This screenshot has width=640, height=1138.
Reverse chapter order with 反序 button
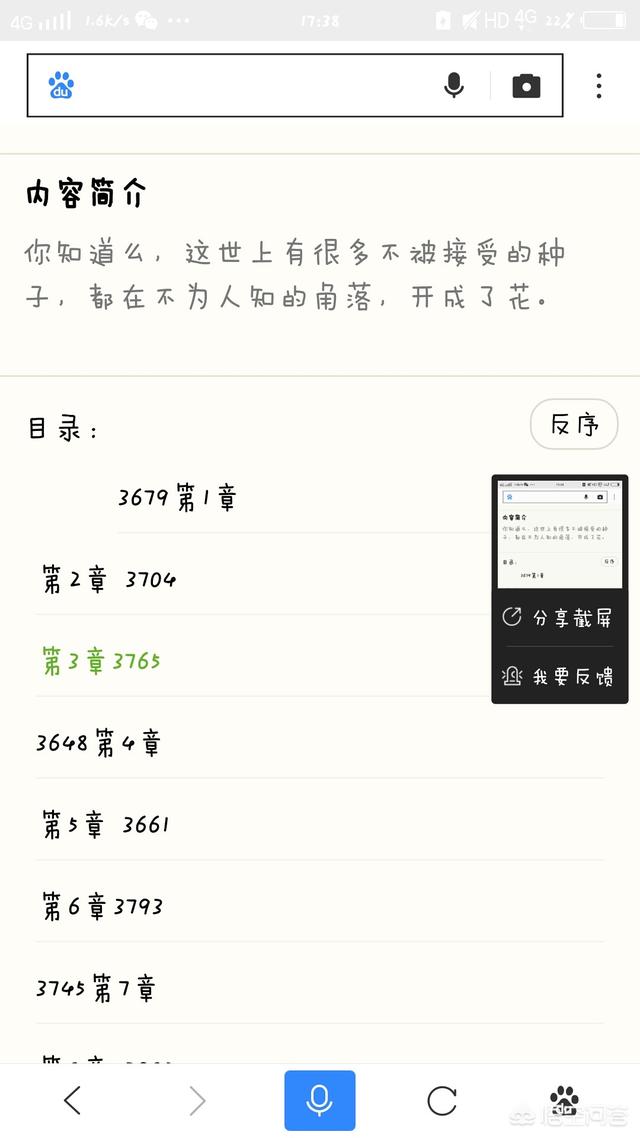pyautogui.click(x=574, y=424)
